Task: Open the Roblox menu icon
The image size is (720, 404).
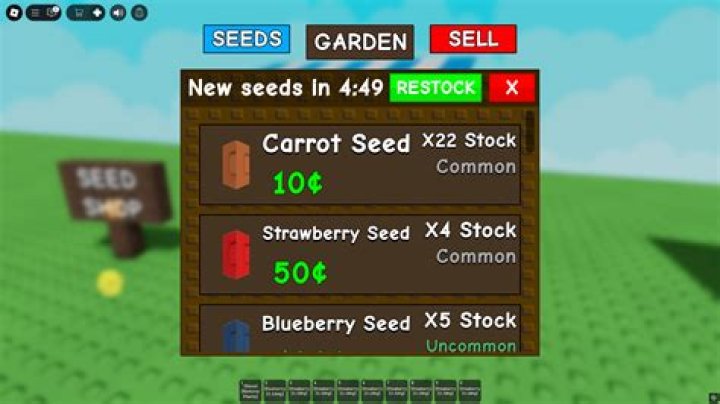Action: (13, 13)
